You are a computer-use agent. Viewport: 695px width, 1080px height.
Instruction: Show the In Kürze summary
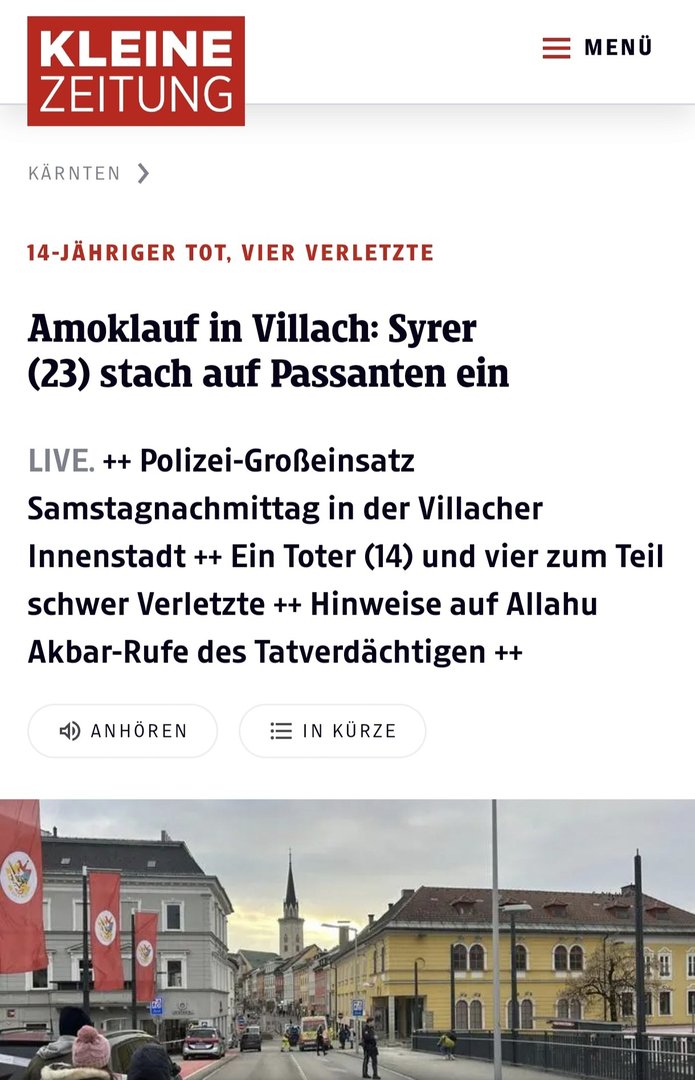(332, 731)
